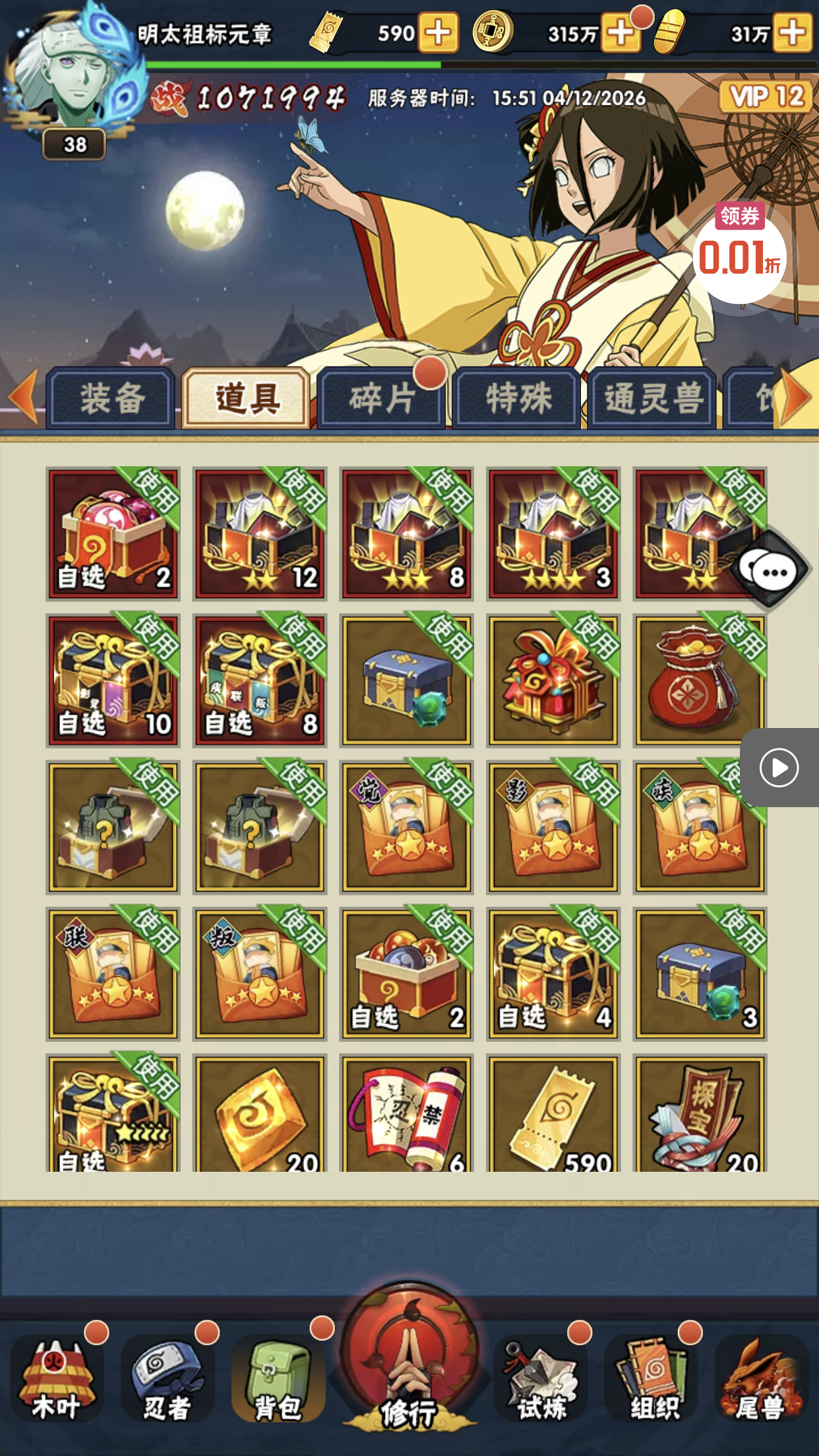Viewport: 819px width, 1456px height.
Task: Open the 尾兽 section
Action: [762, 1380]
